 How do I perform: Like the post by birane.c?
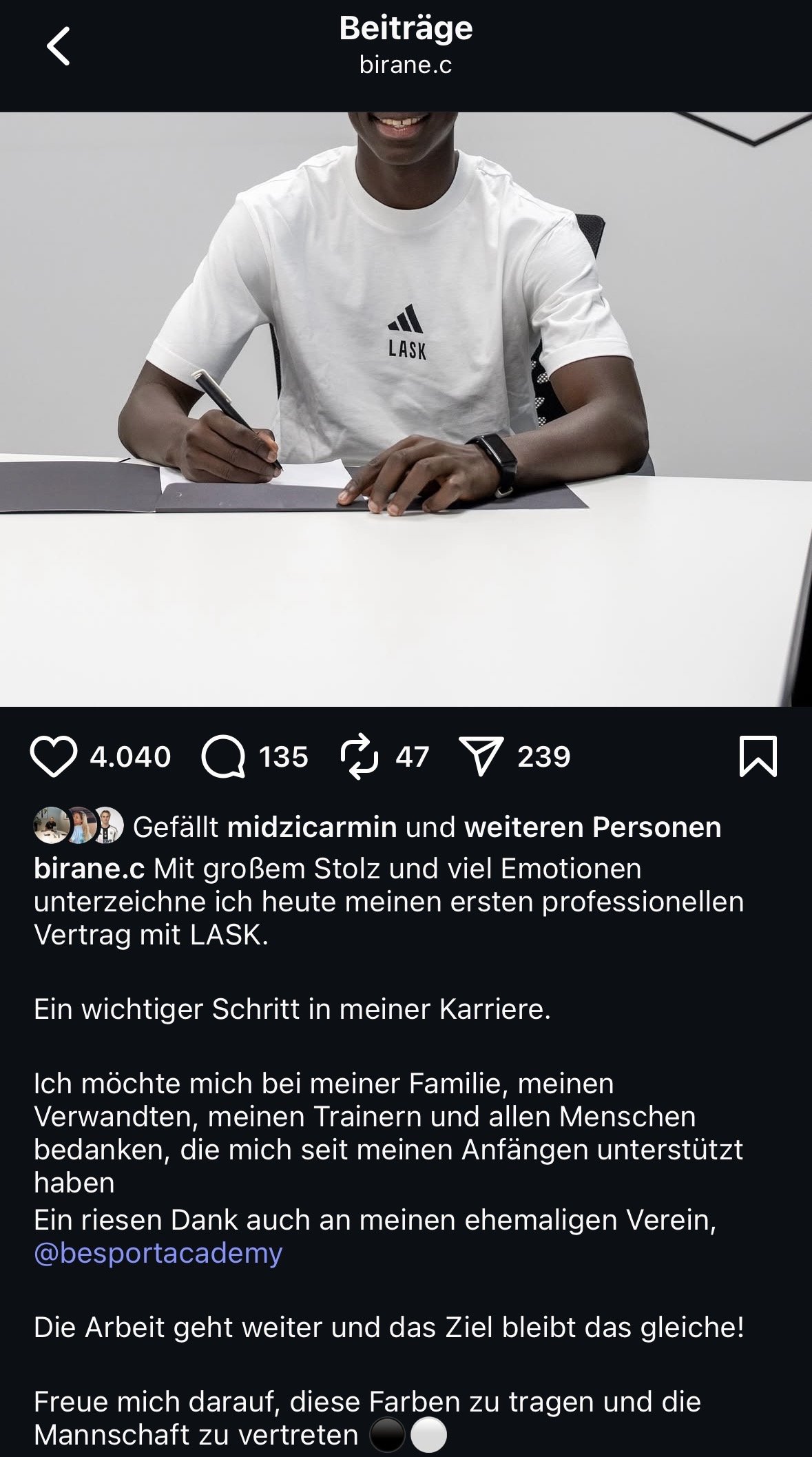tap(53, 756)
